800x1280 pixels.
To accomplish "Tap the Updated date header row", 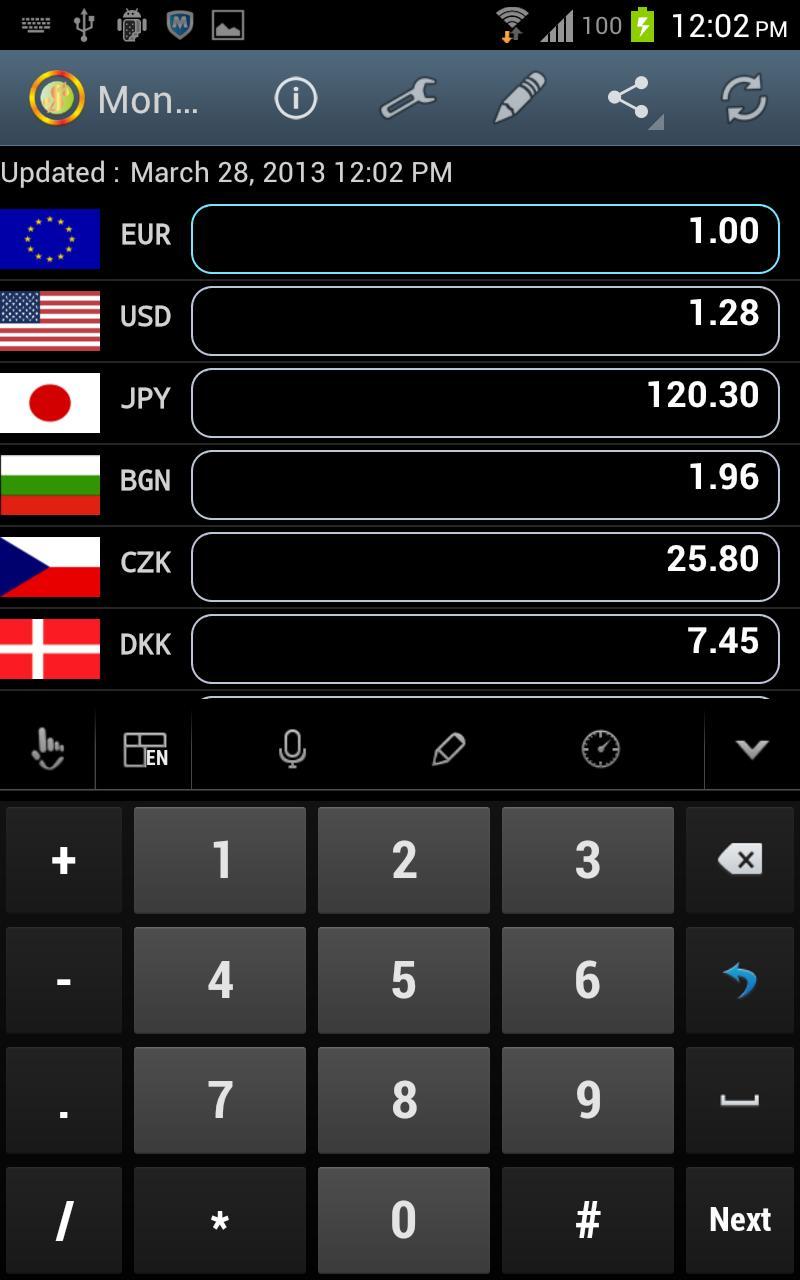I will 225,171.
